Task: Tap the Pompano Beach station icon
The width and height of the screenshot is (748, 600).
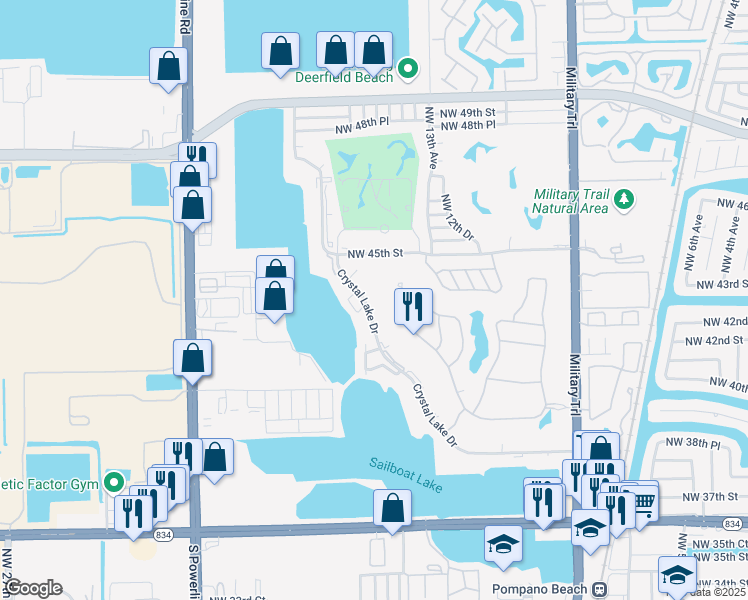Action: tap(600, 589)
